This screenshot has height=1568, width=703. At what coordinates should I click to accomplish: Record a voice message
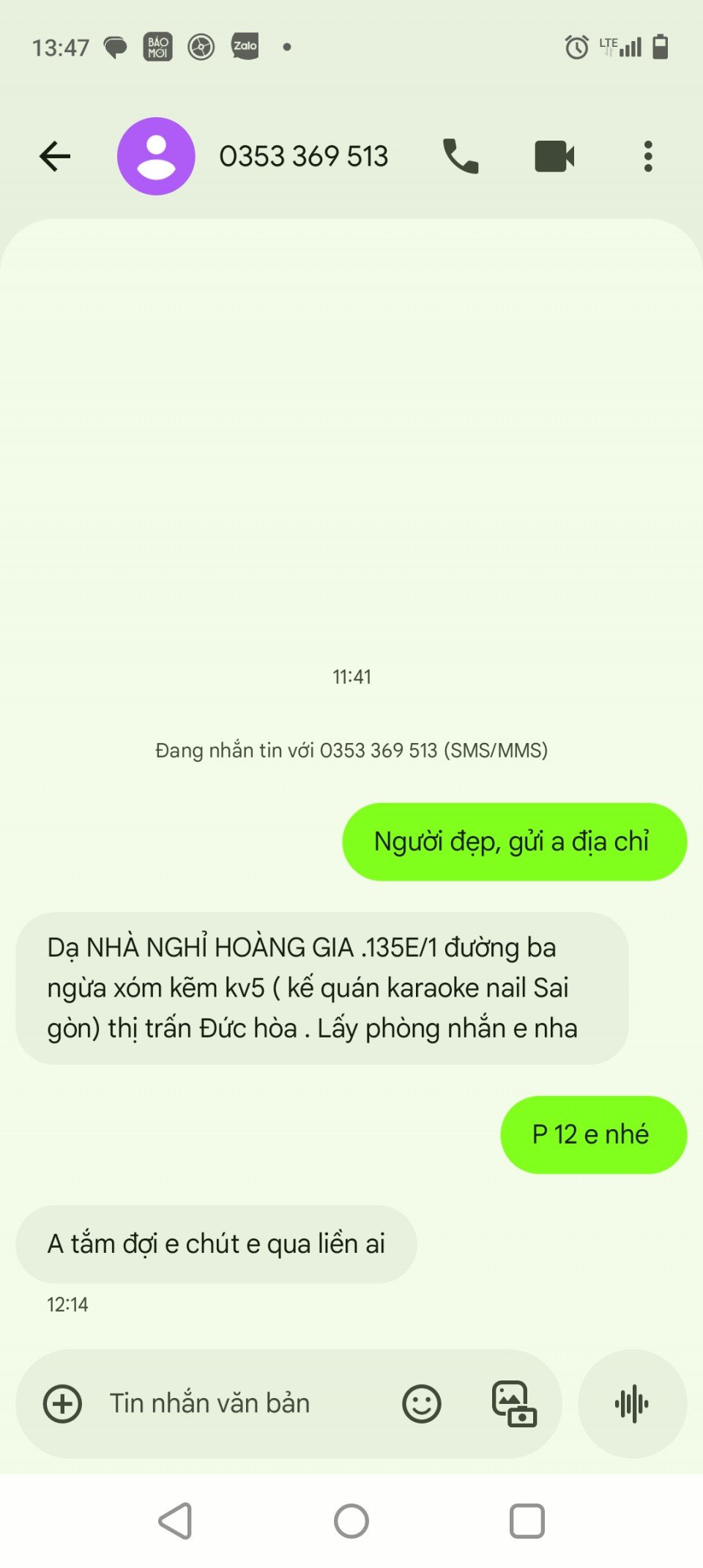[632, 1404]
